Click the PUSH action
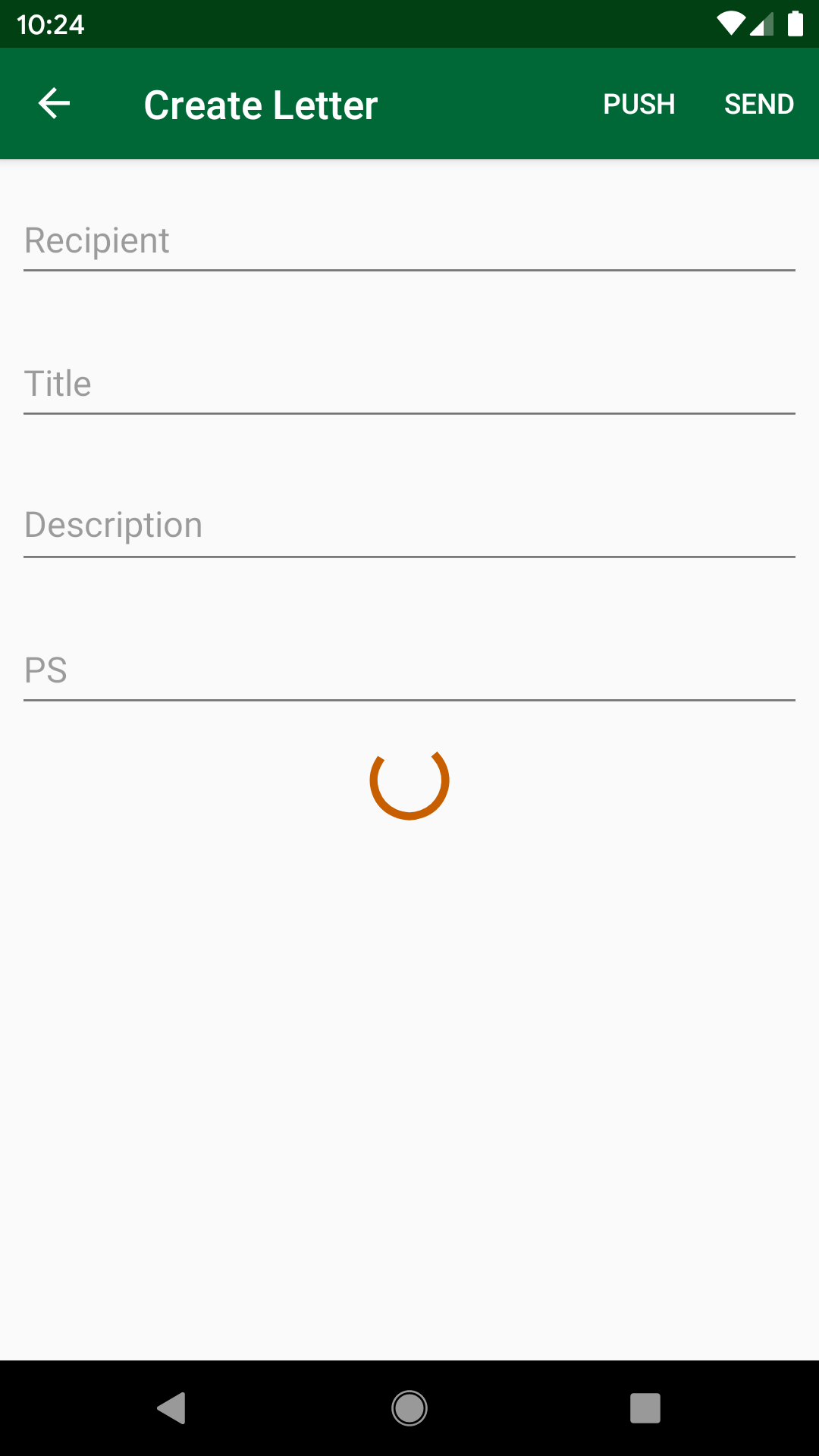This screenshot has height=1456, width=819. click(639, 104)
